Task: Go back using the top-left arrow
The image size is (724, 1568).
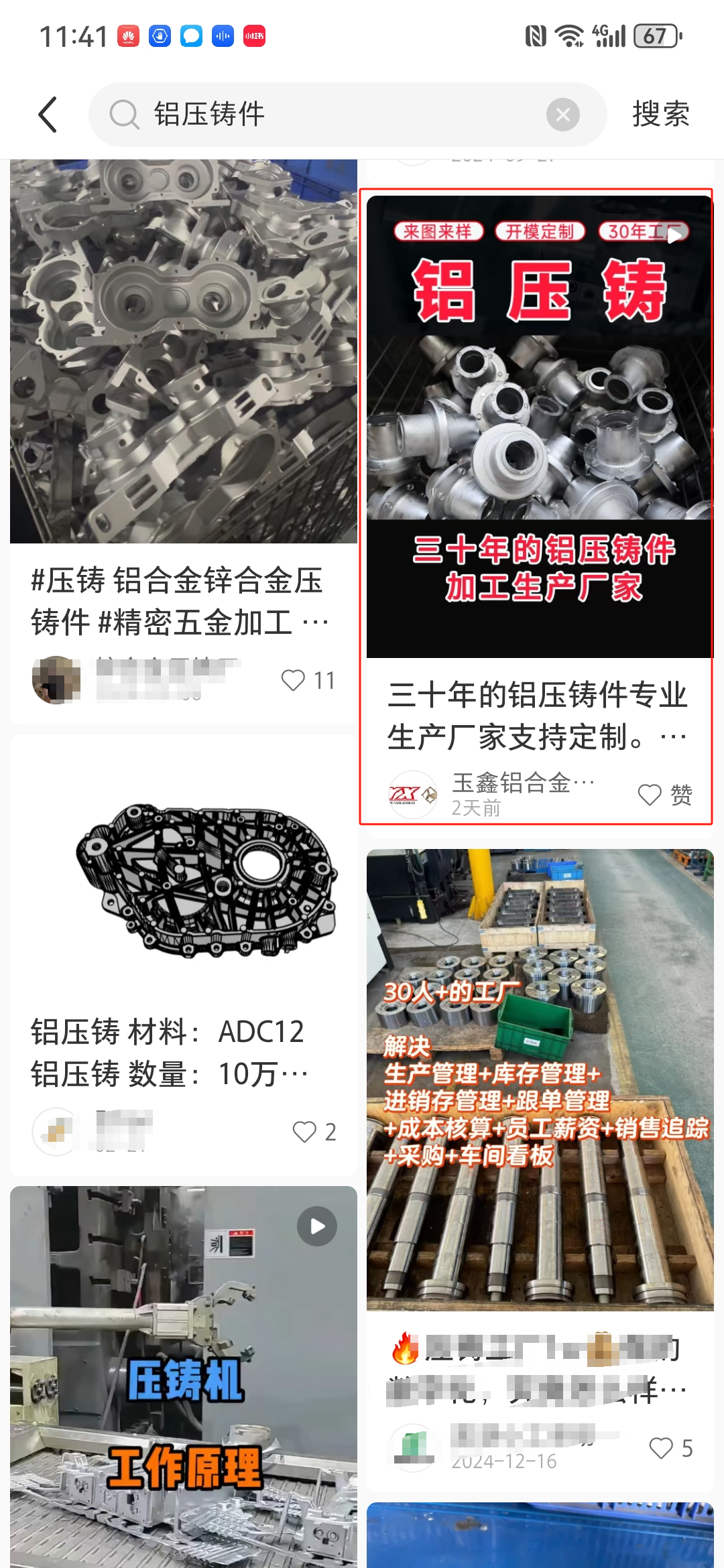Action: pyautogui.click(x=48, y=115)
